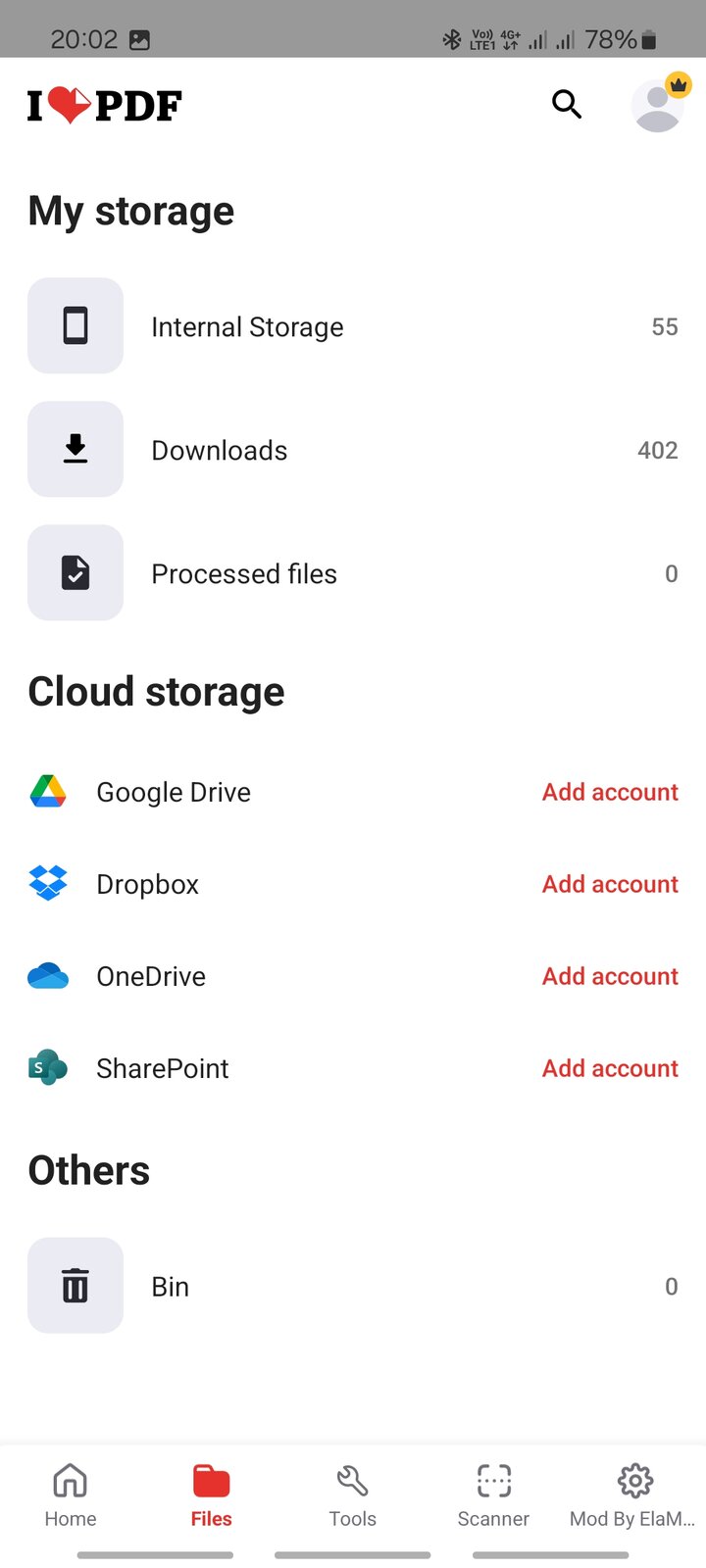Go to the Tools tab

353,1495
